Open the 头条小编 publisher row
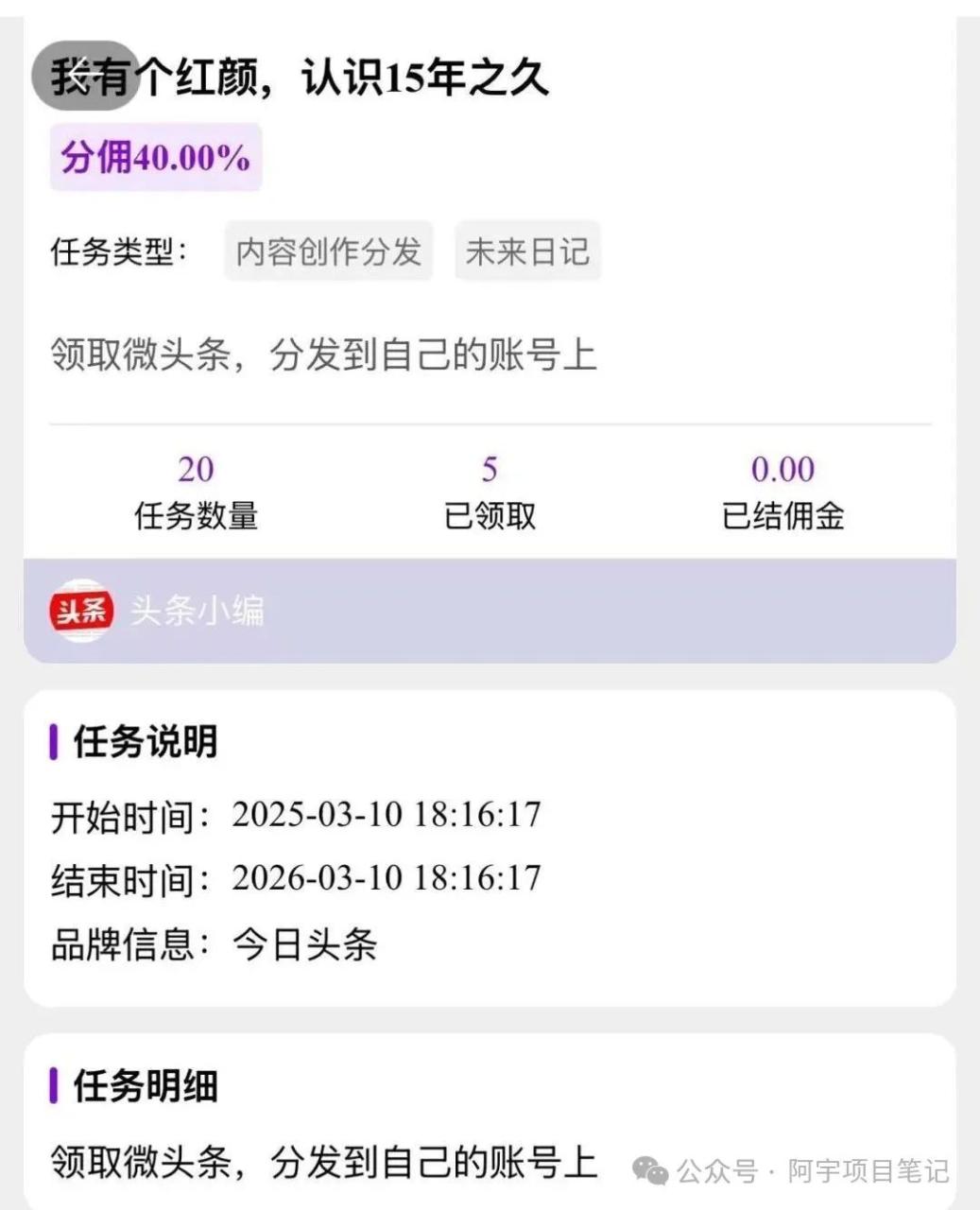This screenshot has height=1210, width=980. pyautogui.click(x=489, y=612)
